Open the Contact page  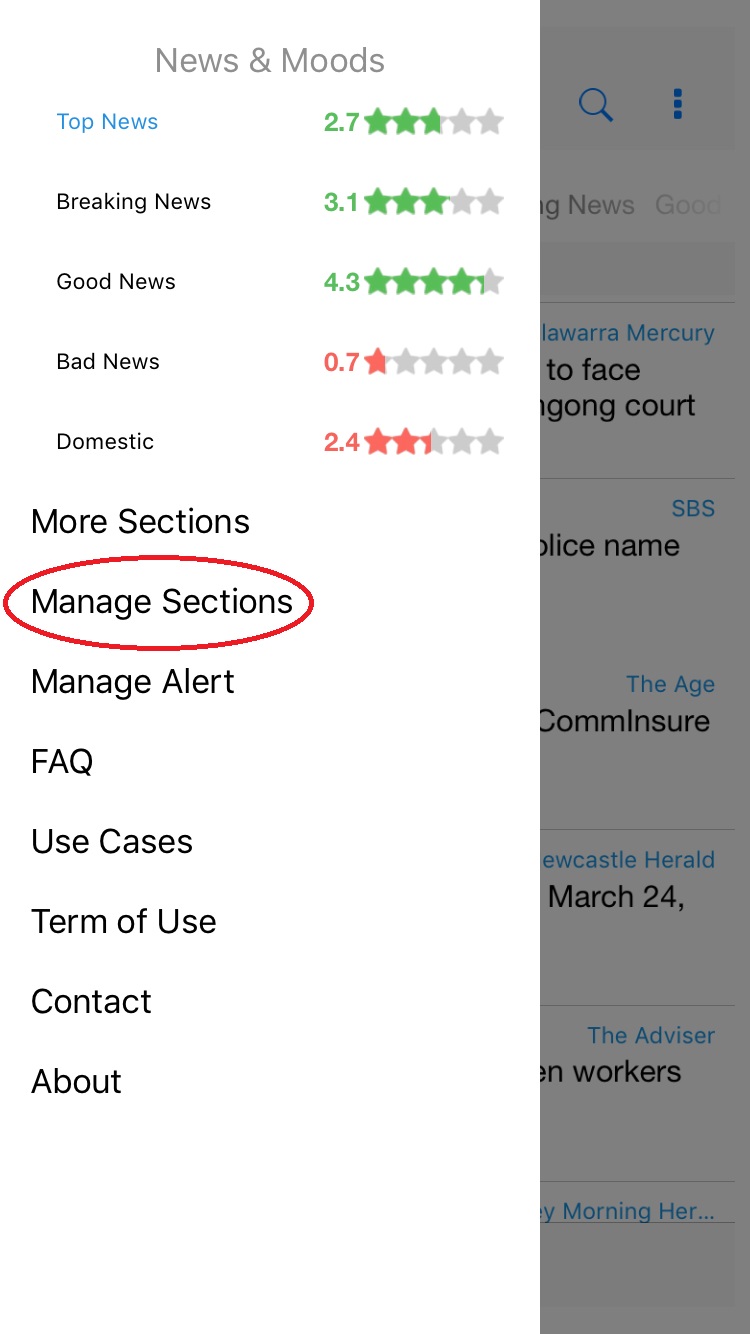91,1002
